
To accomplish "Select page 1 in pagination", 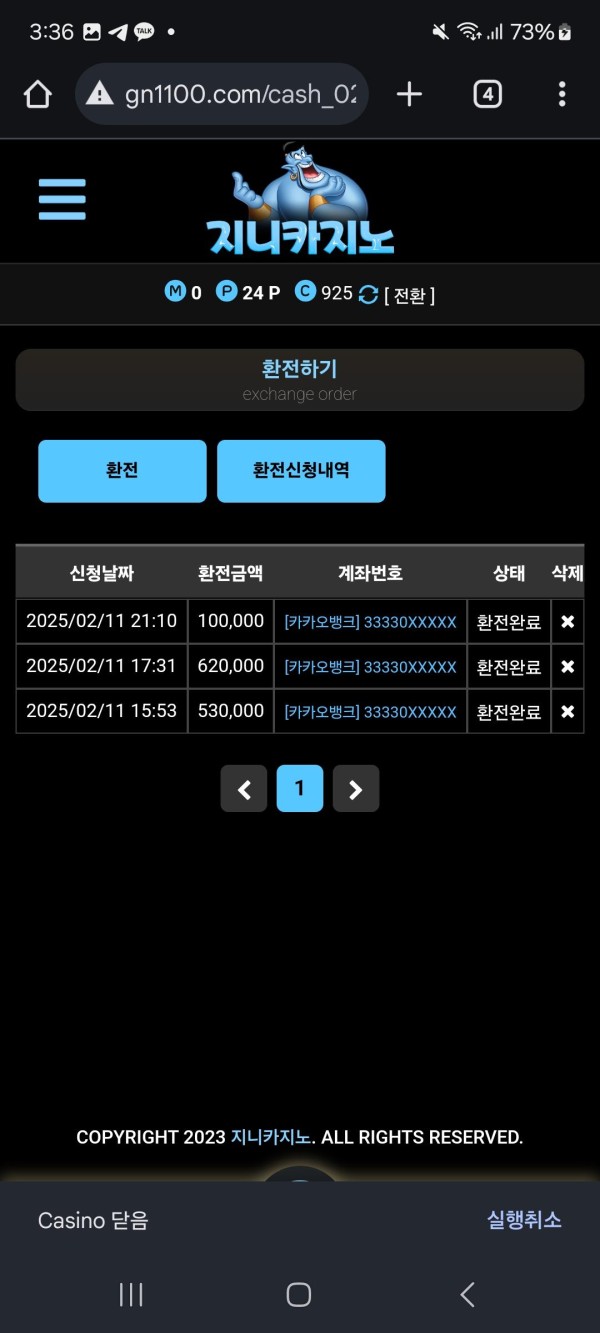I will point(299,789).
